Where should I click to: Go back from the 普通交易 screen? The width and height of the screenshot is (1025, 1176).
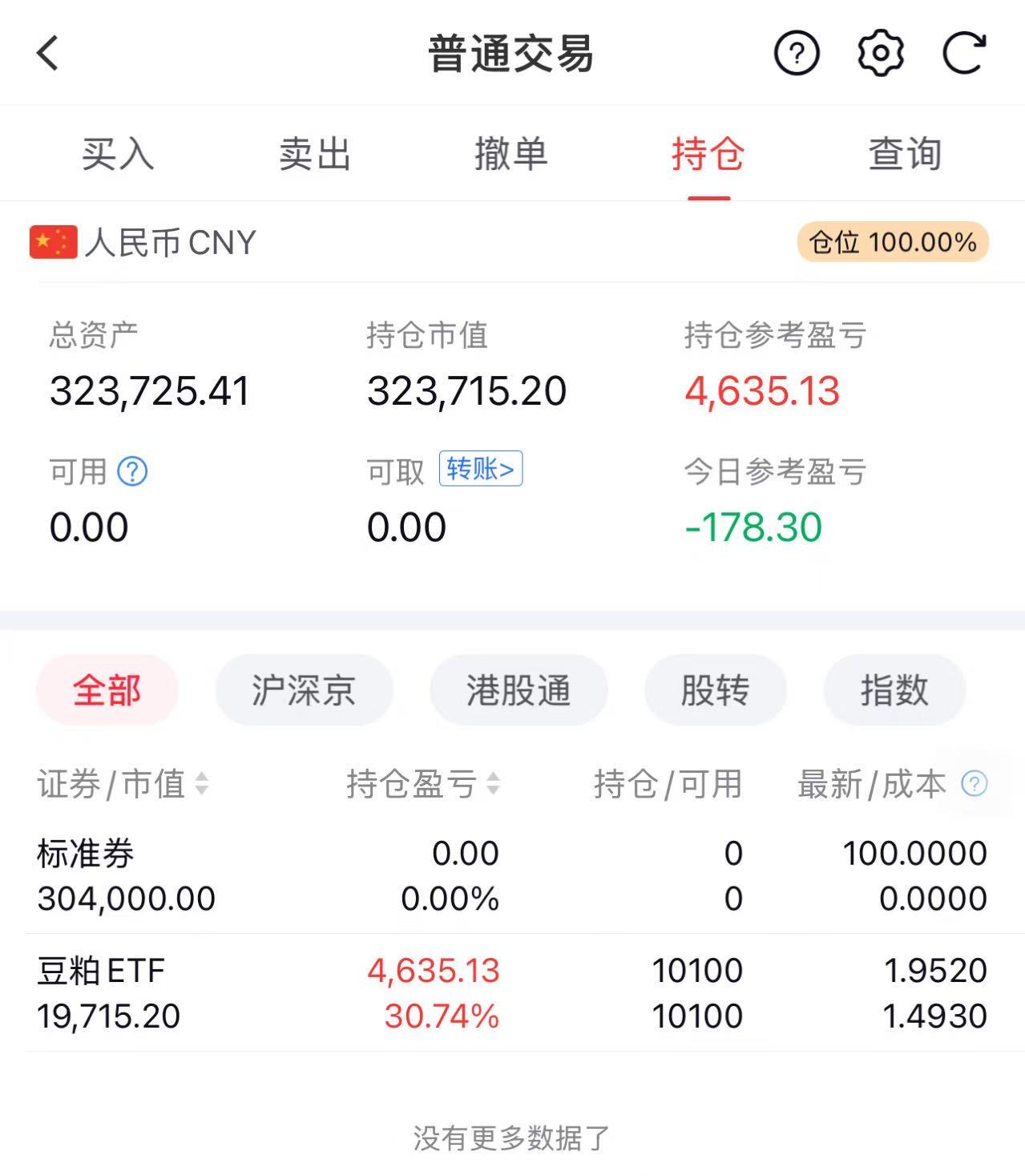point(48,54)
